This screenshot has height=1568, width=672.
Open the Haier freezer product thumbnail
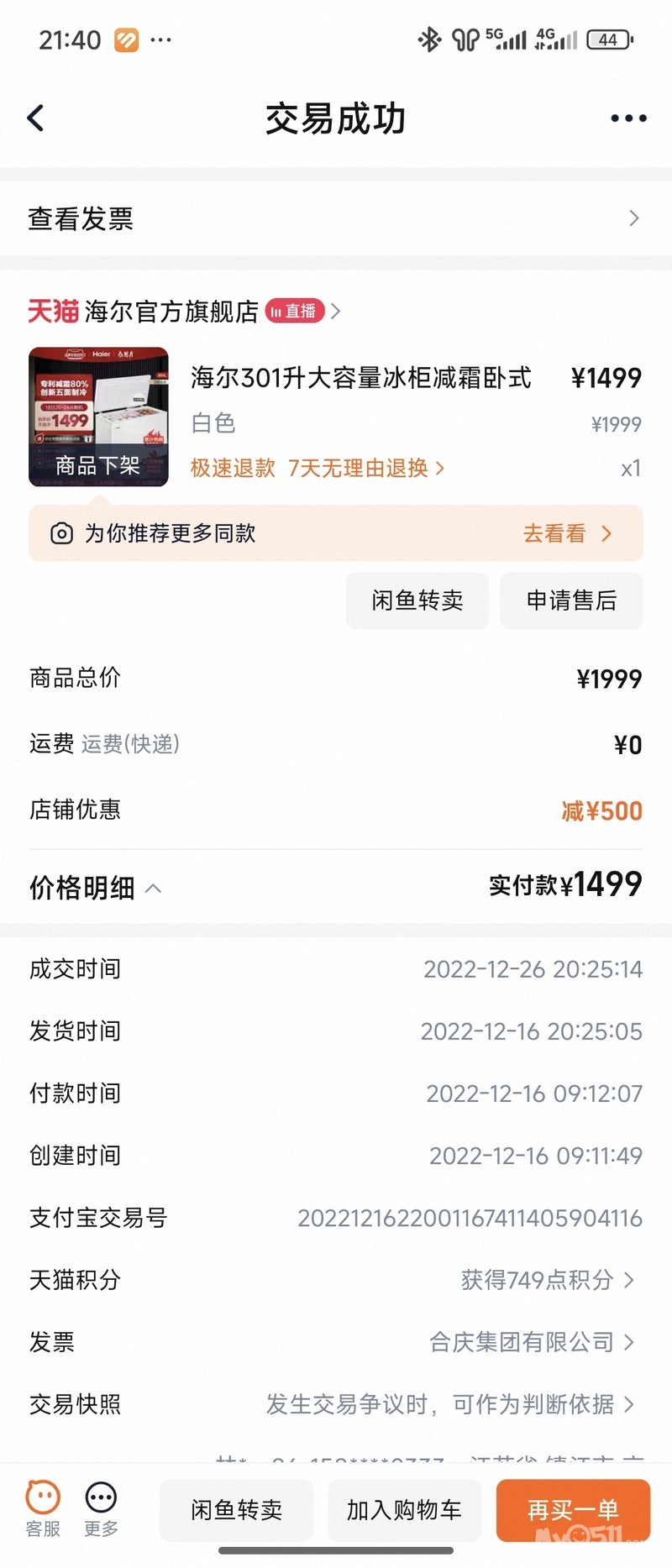coord(98,417)
